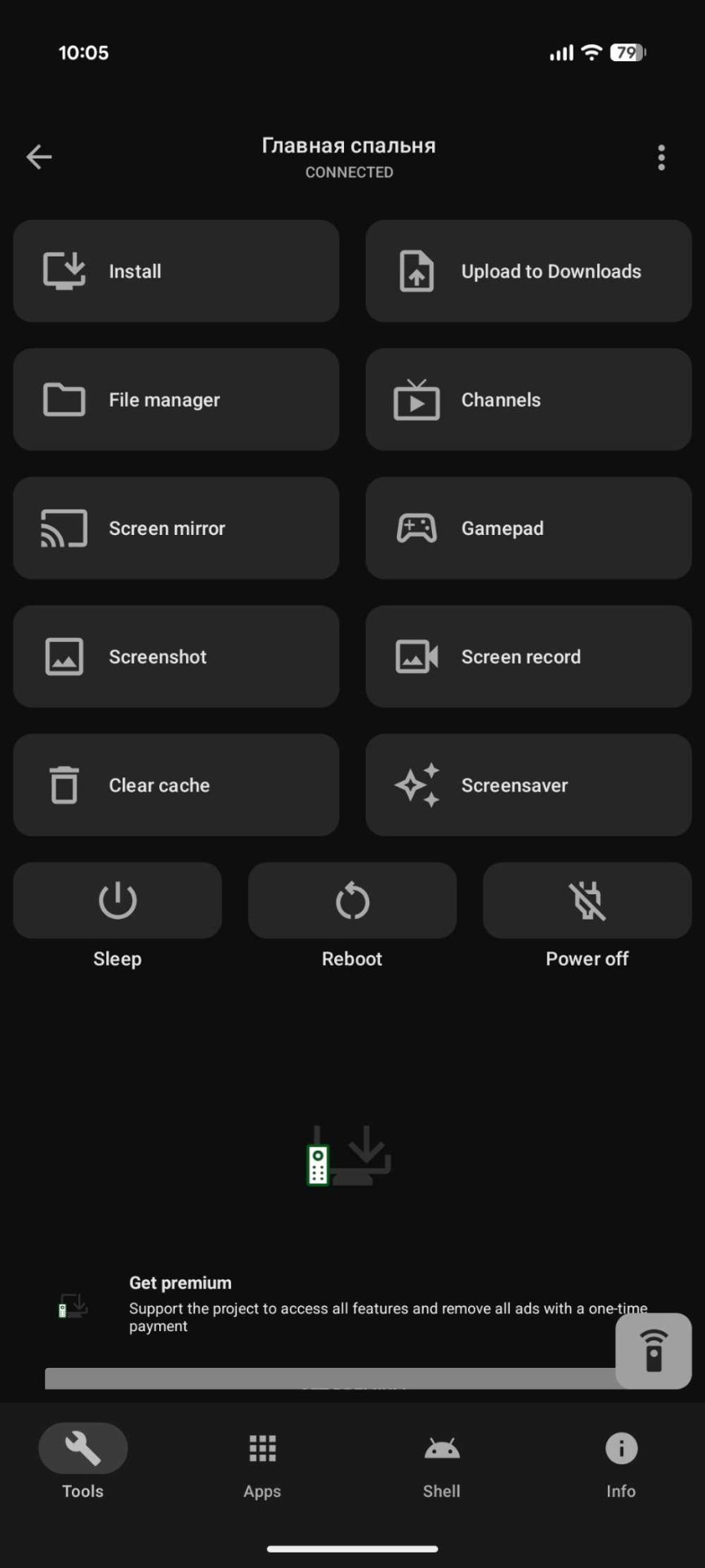The image size is (705, 1568).
Task: Select Upload to Downloads
Action: tap(528, 271)
